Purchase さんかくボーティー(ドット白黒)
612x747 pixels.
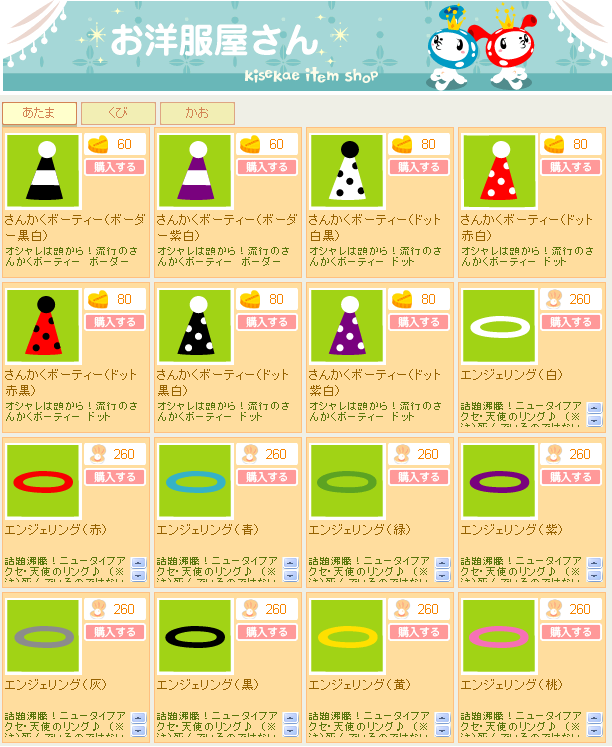[420, 167]
